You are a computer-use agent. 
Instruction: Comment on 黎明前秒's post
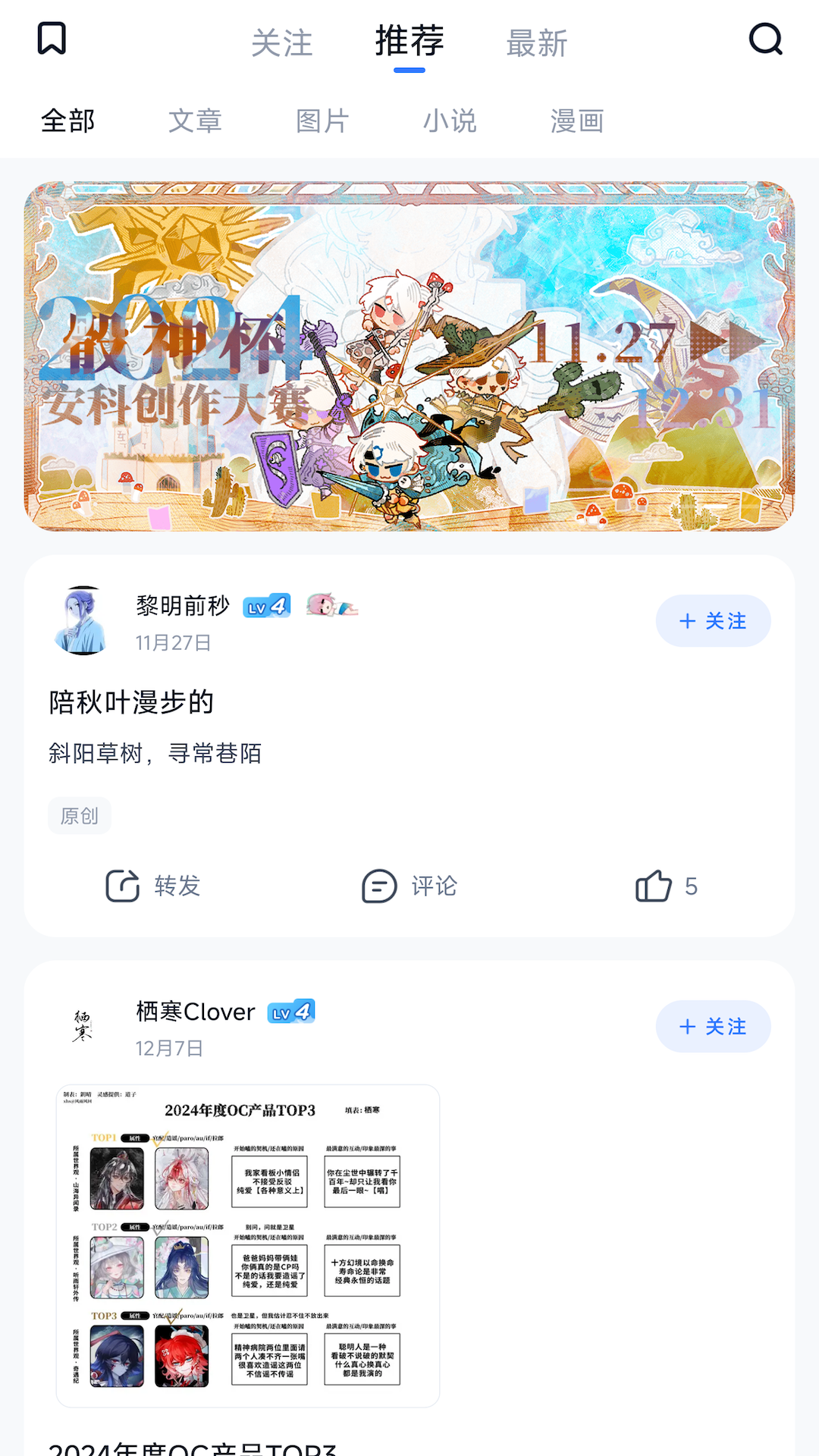tap(409, 886)
